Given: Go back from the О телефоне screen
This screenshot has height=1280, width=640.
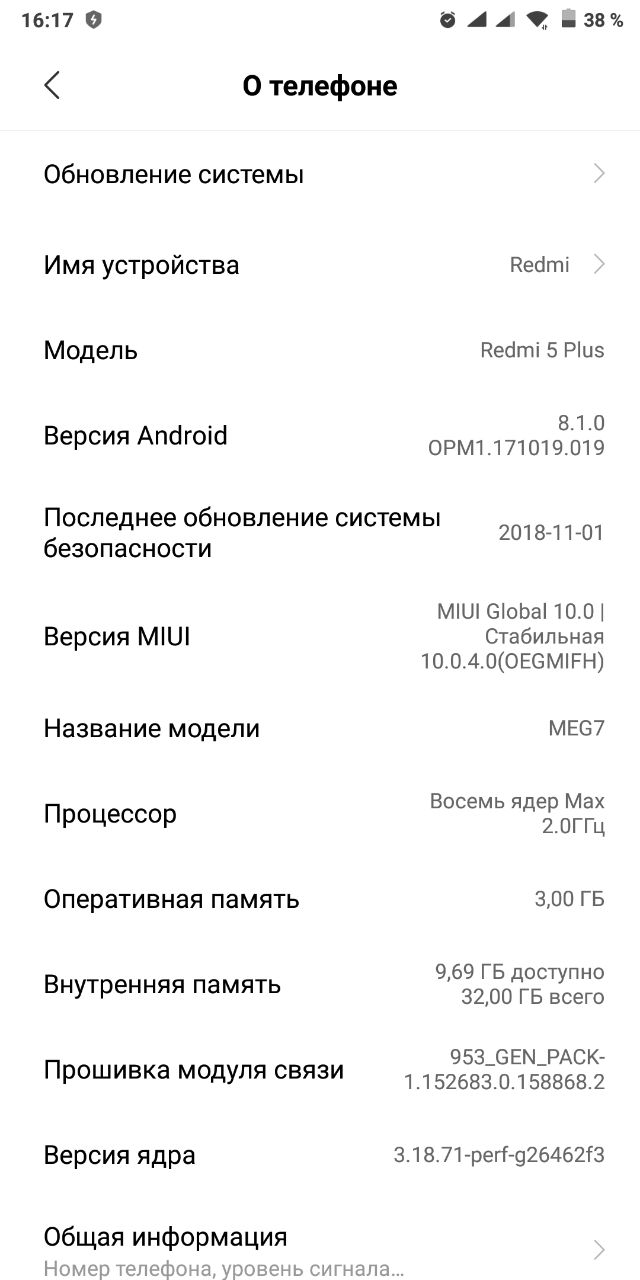Looking at the screenshot, I should pos(52,86).
